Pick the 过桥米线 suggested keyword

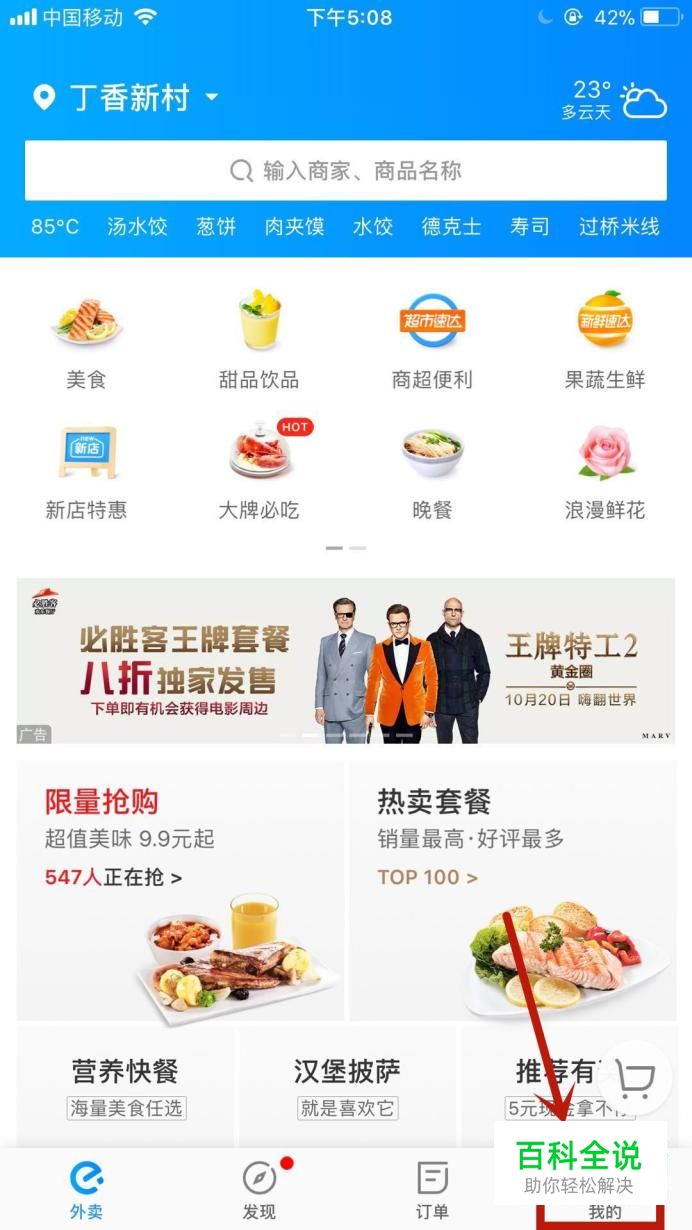619,227
